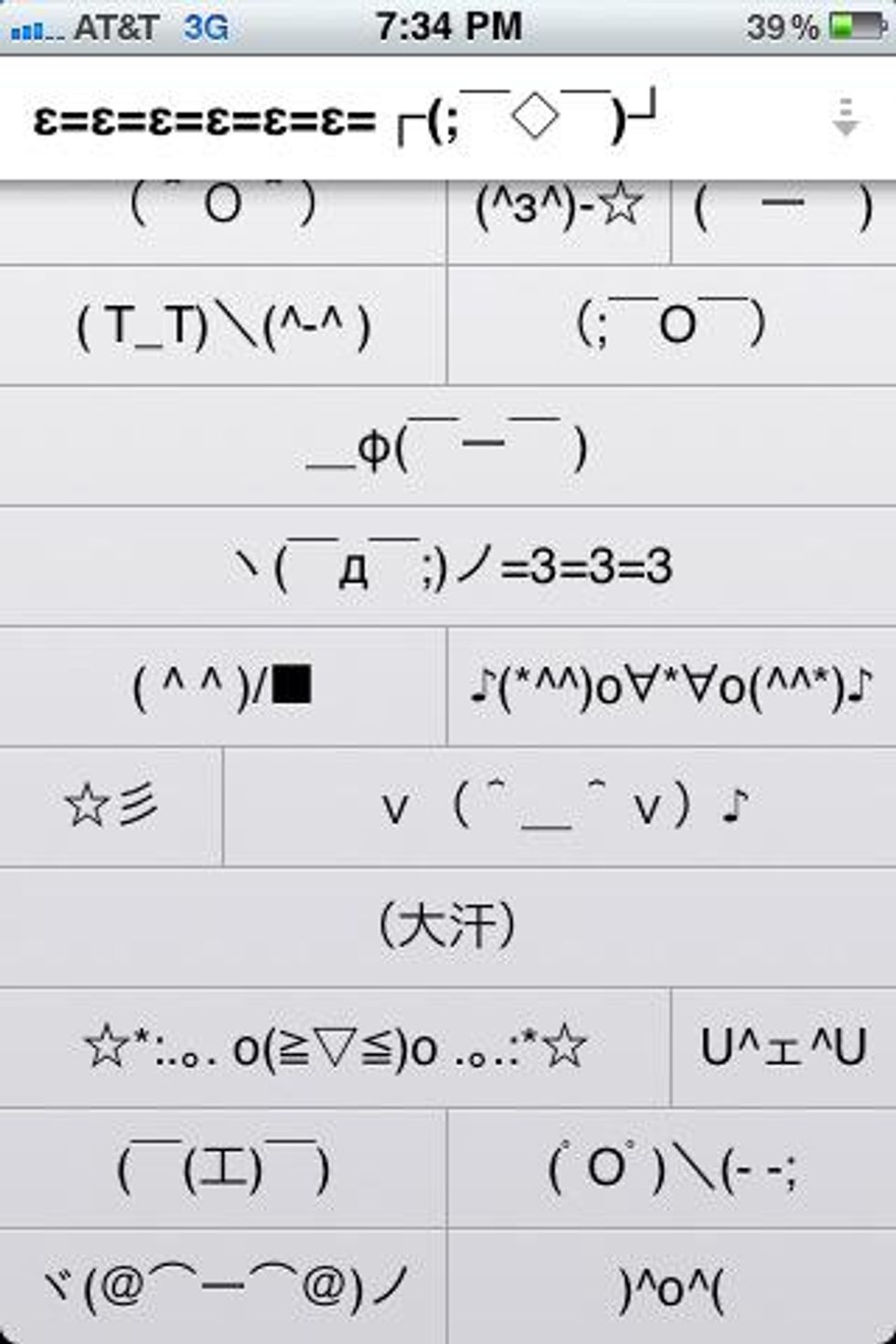Screen dimensions: 896x1344
Task: Pick the ヽ( ̄д ̄;)ノ=3=3=3 emoticon
Action: pos(447,567)
